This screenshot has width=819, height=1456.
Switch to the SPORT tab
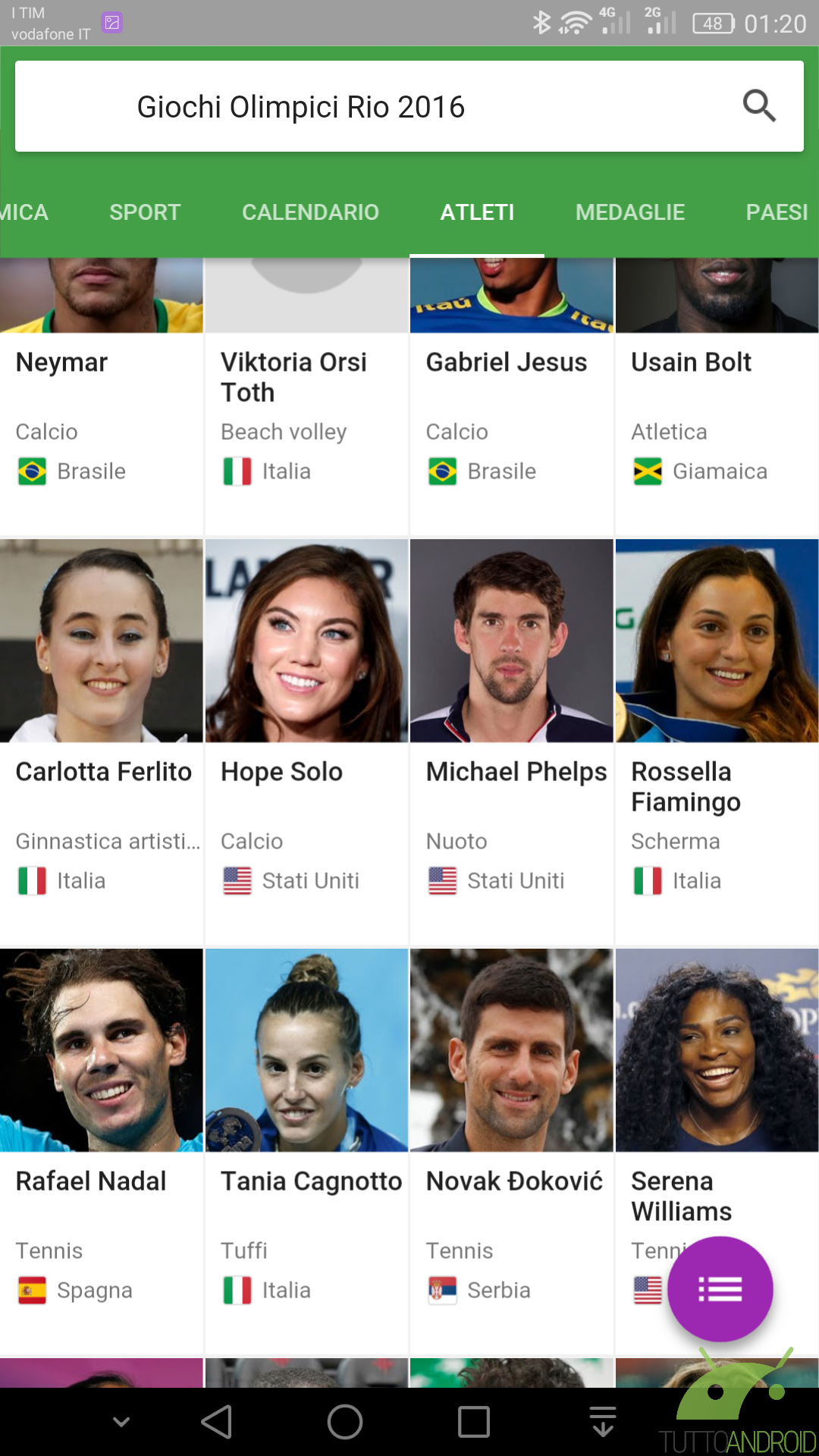[145, 212]
